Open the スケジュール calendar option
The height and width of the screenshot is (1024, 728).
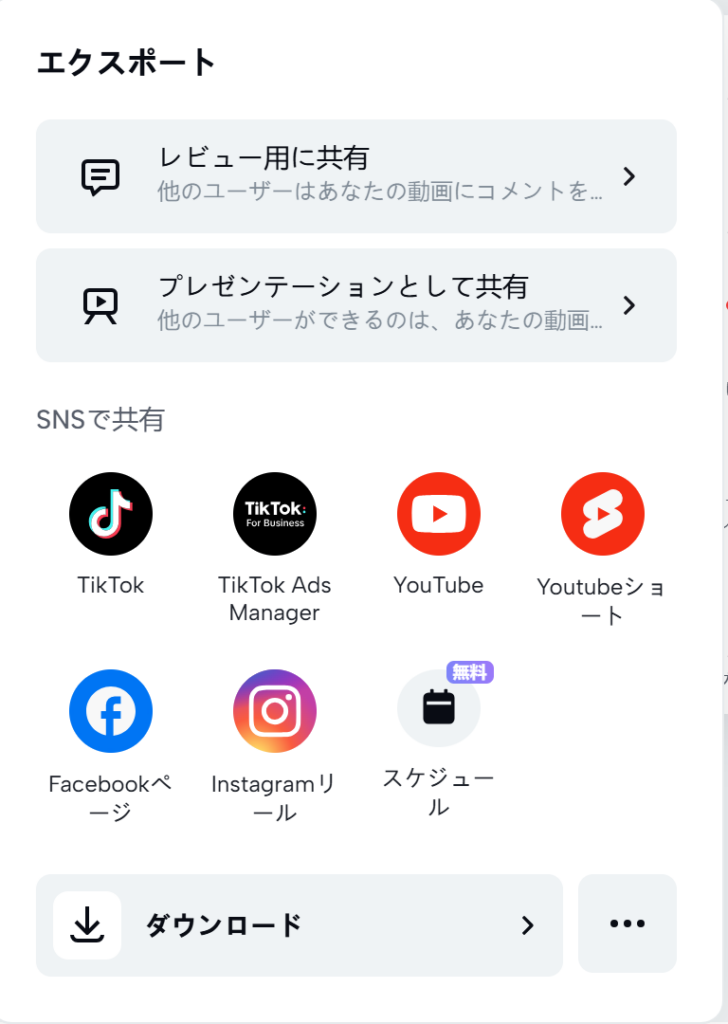[439, 709]
